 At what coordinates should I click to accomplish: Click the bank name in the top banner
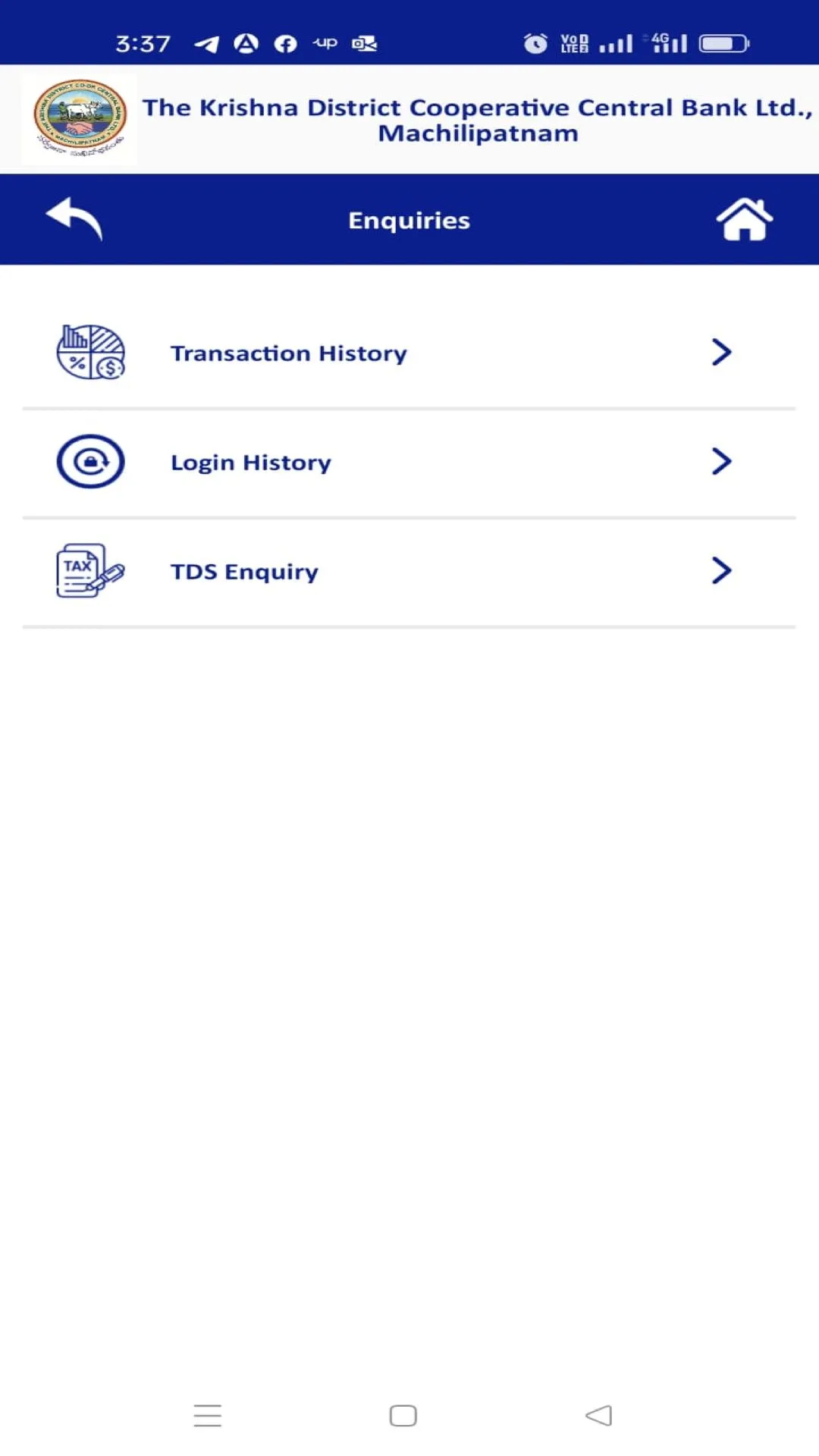point(476,119)
